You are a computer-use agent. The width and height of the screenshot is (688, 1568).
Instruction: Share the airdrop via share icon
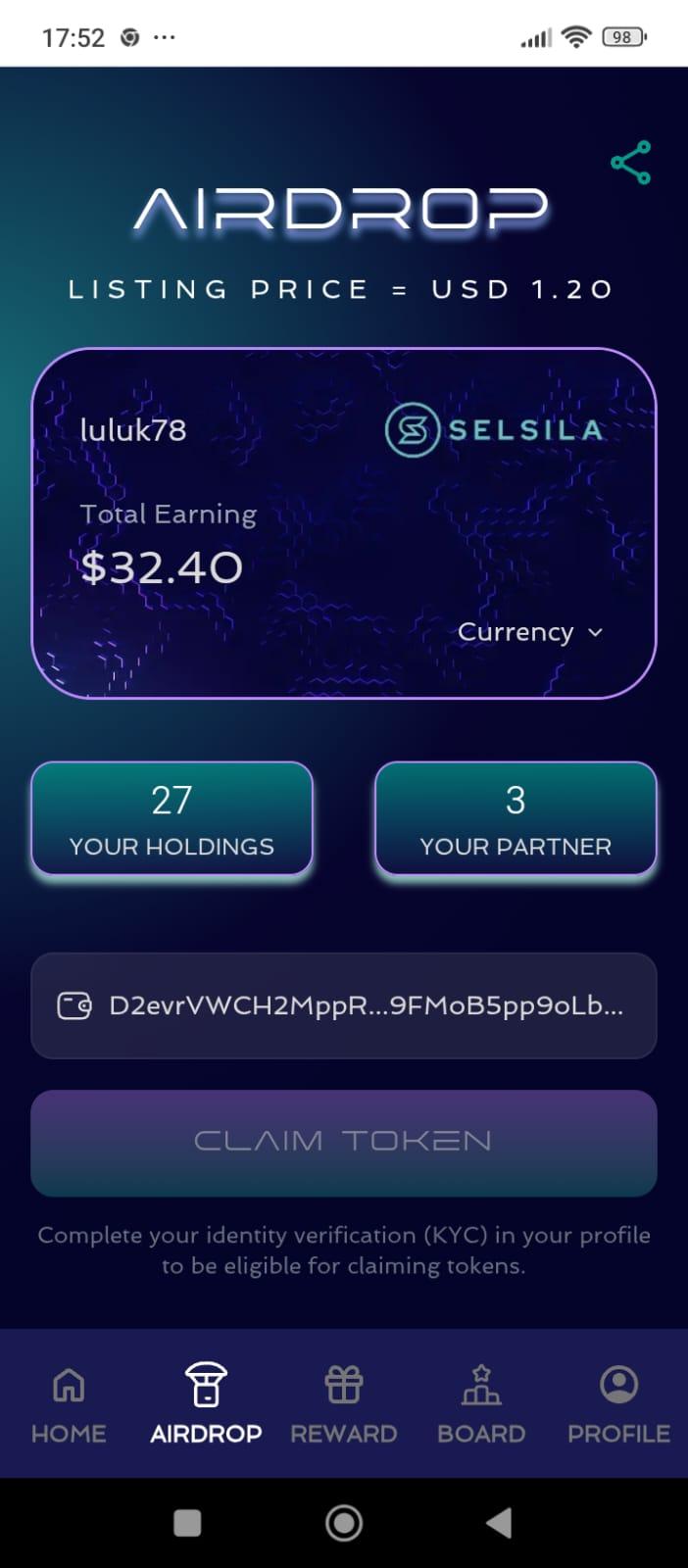pos(630,163)
